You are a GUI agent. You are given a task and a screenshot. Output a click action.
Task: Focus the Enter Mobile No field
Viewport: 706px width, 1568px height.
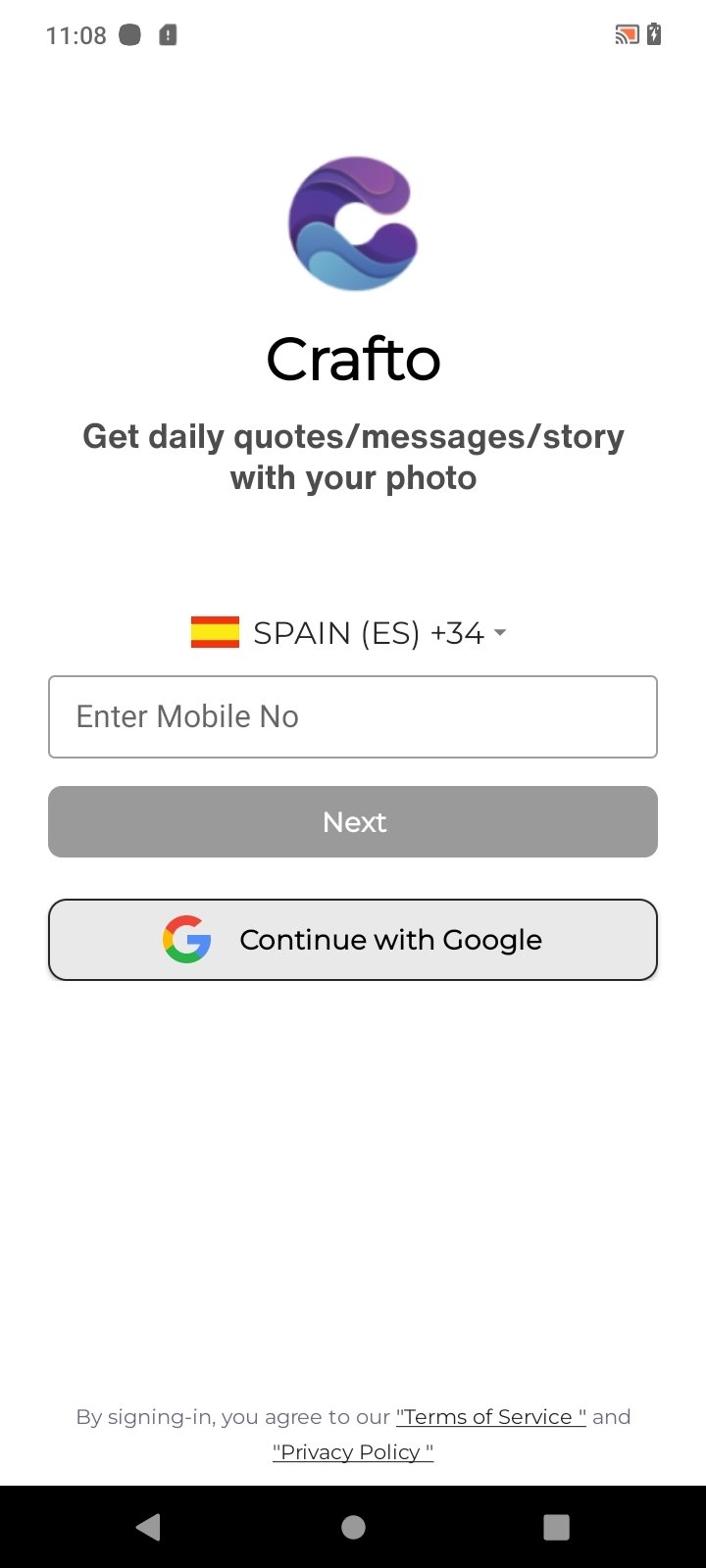[353, 716]
